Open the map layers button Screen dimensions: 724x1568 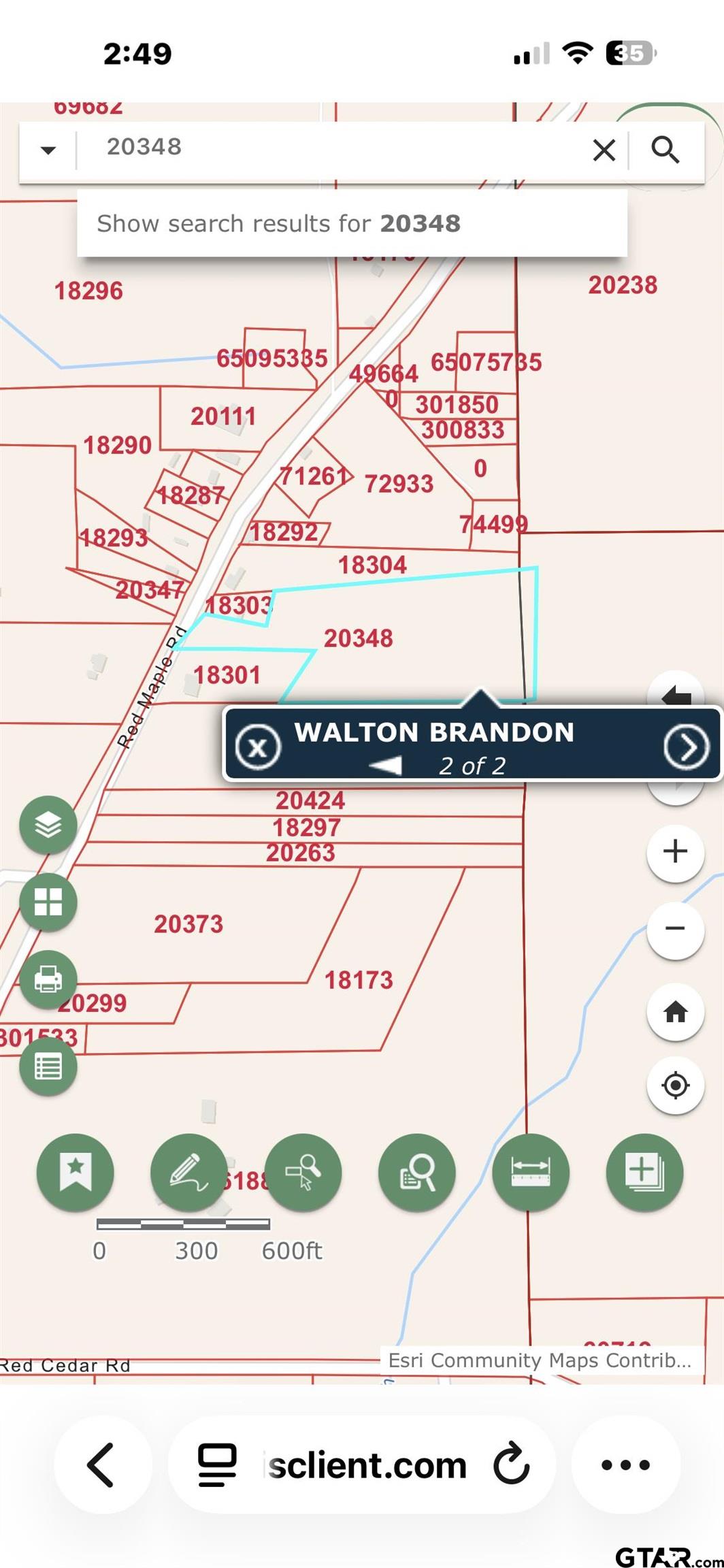[x=48, y=825]
